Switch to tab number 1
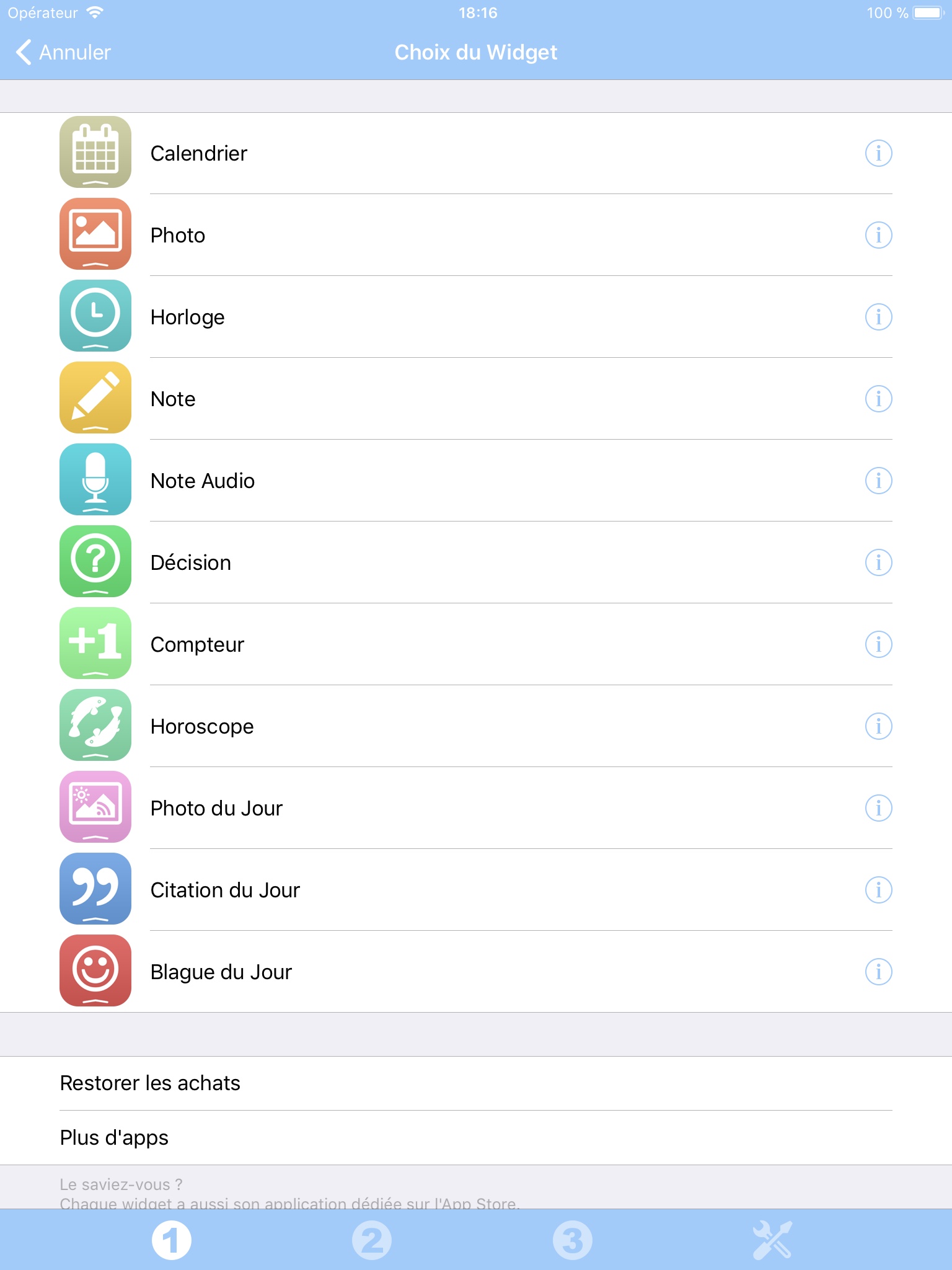Viewport: 952px width, 1270px height. [x=172, y=1240]
